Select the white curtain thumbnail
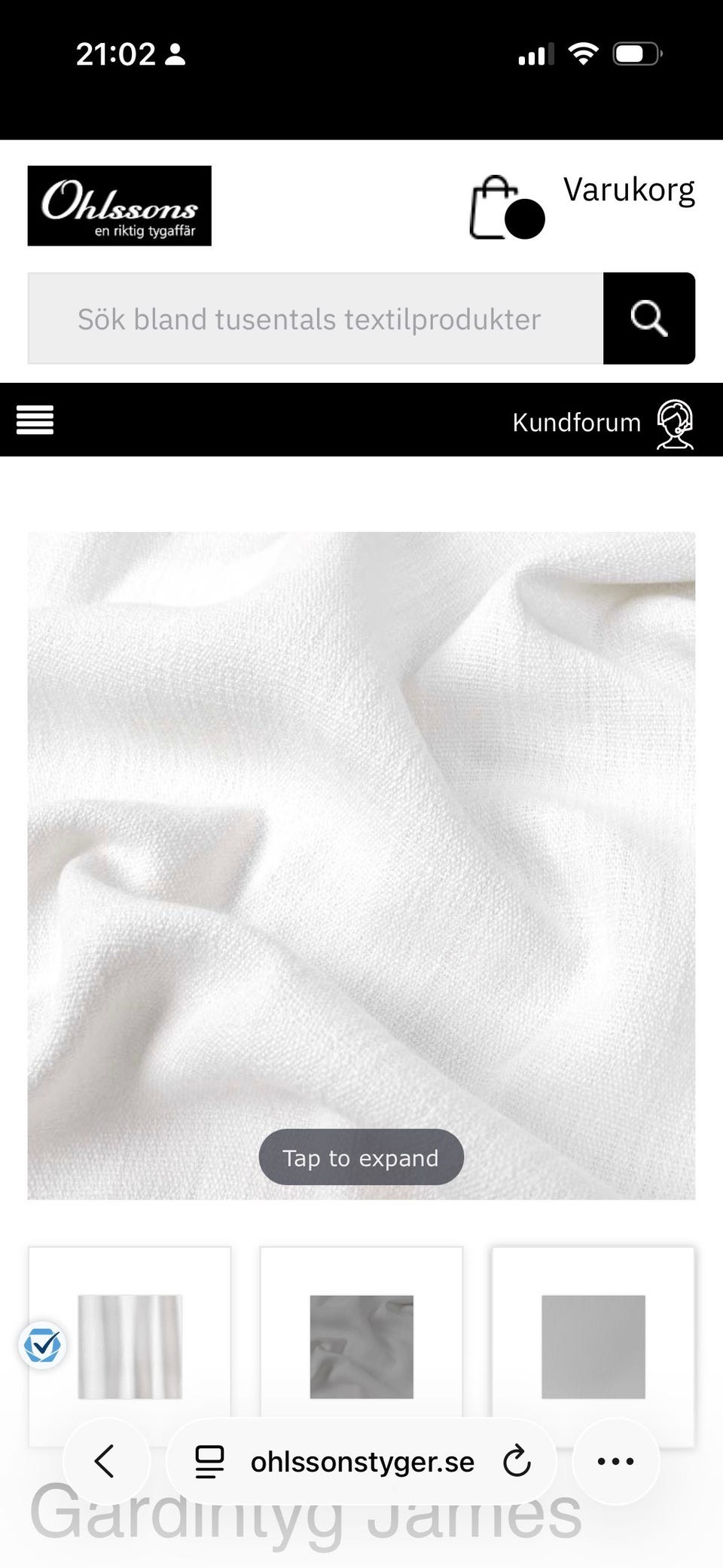 (x=130, y=1346)
